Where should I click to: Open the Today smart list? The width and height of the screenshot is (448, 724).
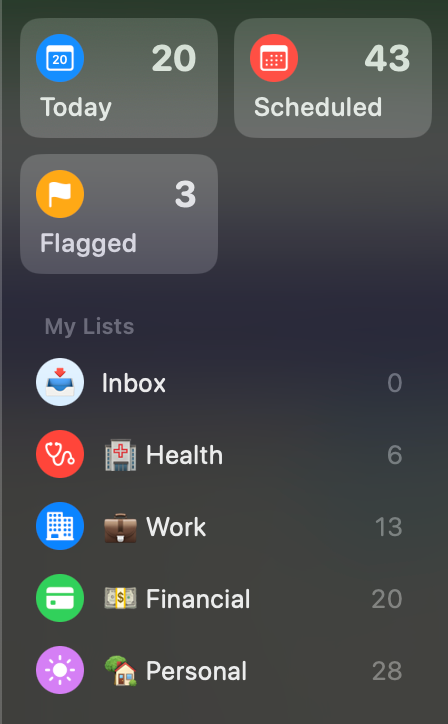click(119, 78)
